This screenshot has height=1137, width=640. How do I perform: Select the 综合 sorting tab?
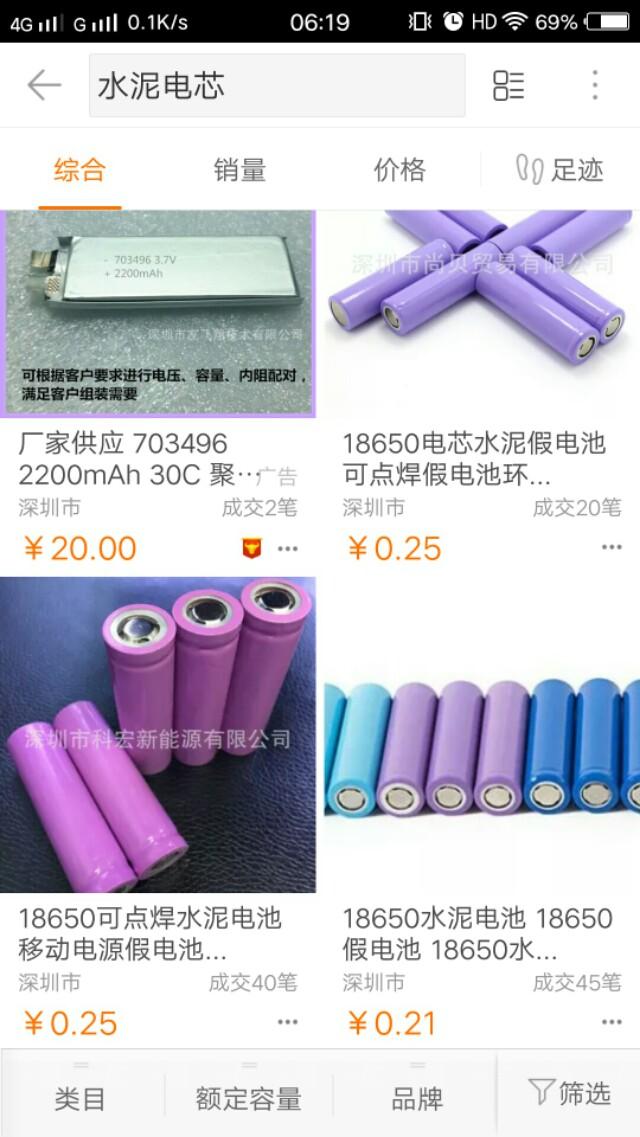pyautogui.click(x=80, y=170)
